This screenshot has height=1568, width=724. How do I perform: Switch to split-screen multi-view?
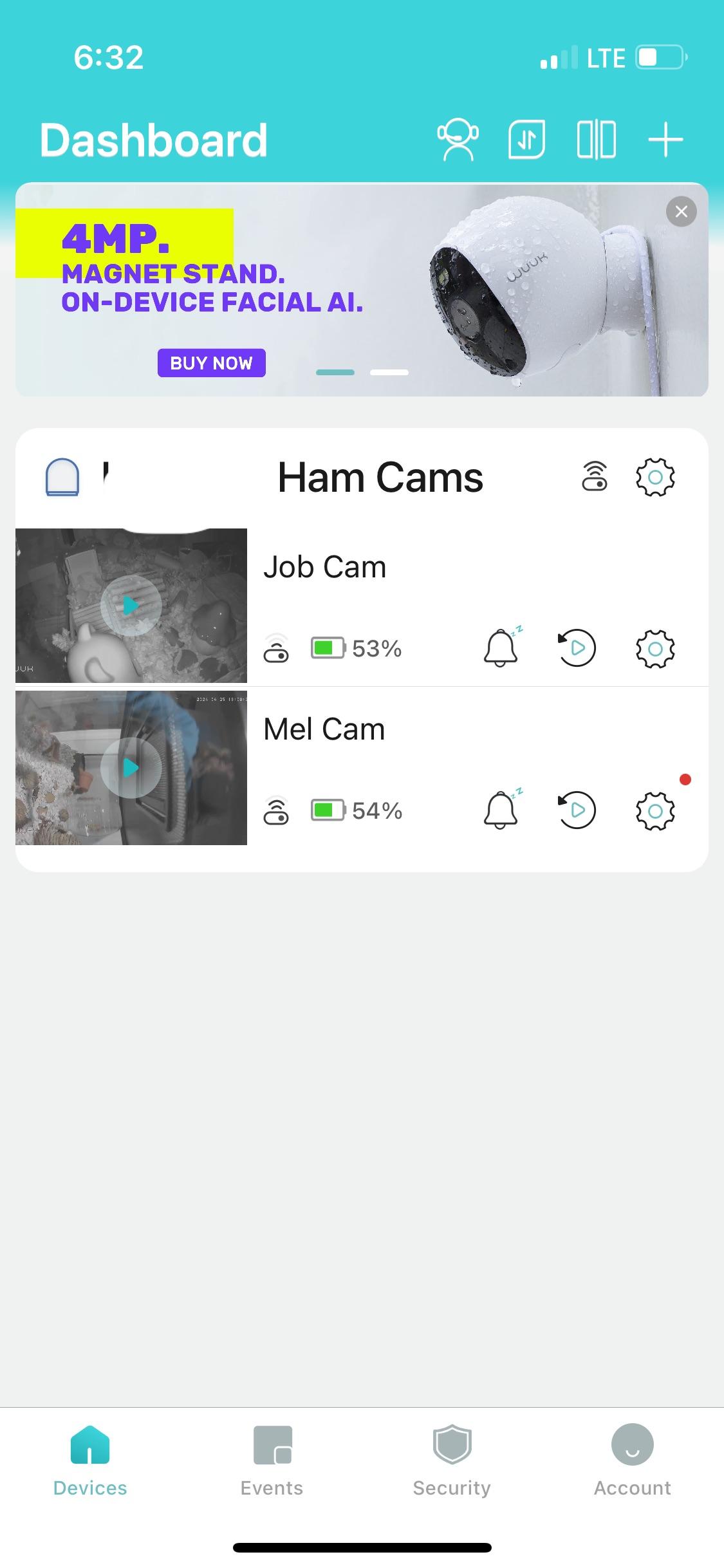click(596, 140)
